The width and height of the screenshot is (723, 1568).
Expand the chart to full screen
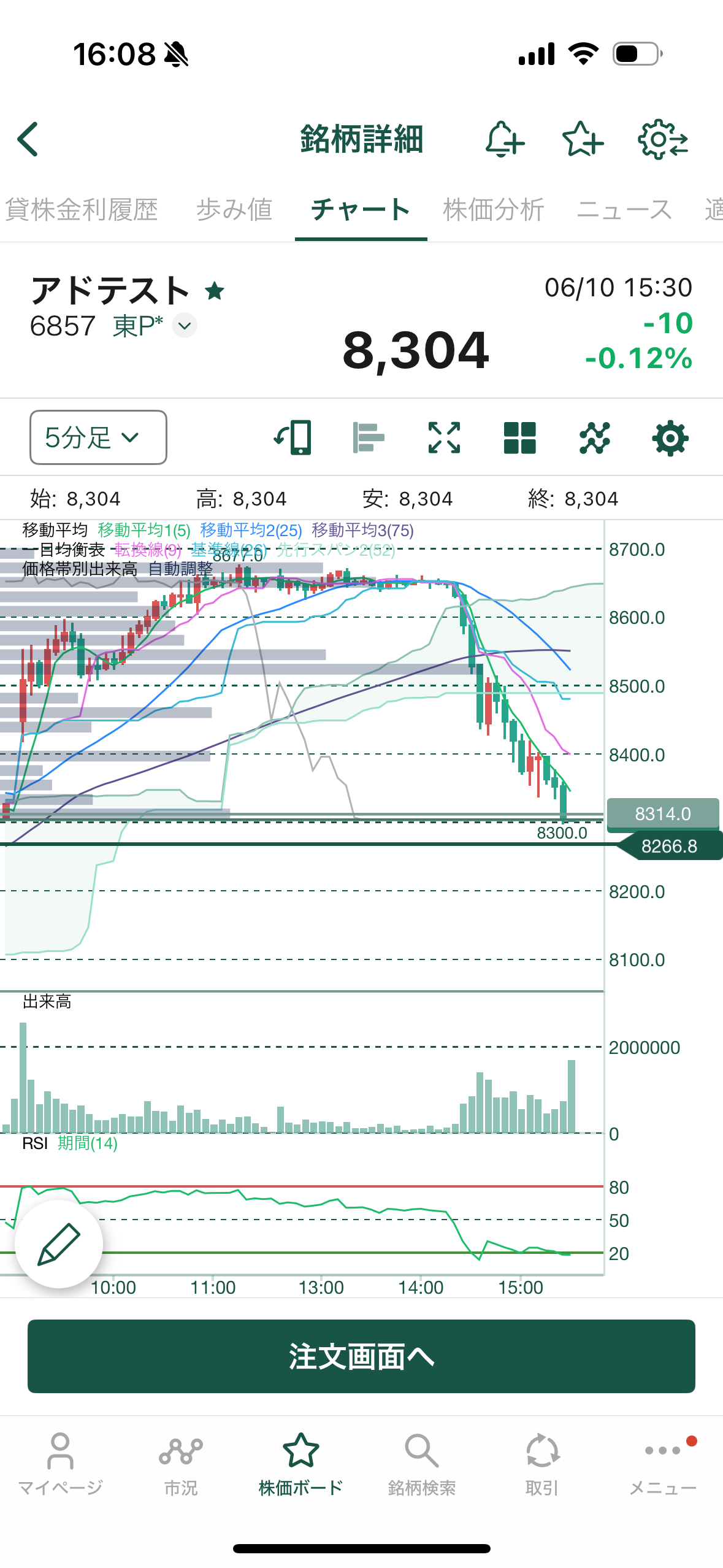(444, 437)
